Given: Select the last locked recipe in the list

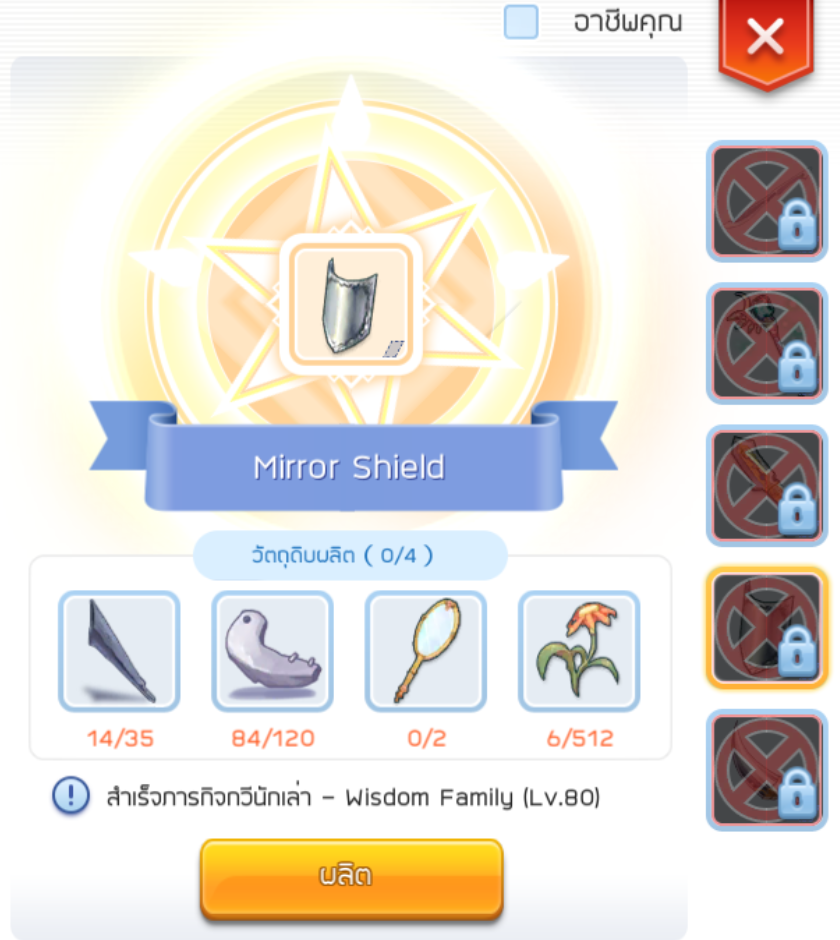Looking at the screenshot, I should point(767,770).
